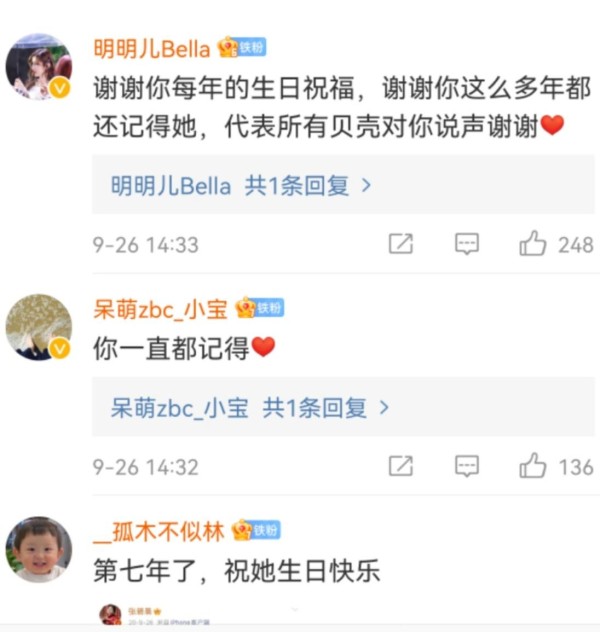Open 明明儿Bella's profile avatar
The width and height of the screenshot is (600, 632).
coord(39,65)
